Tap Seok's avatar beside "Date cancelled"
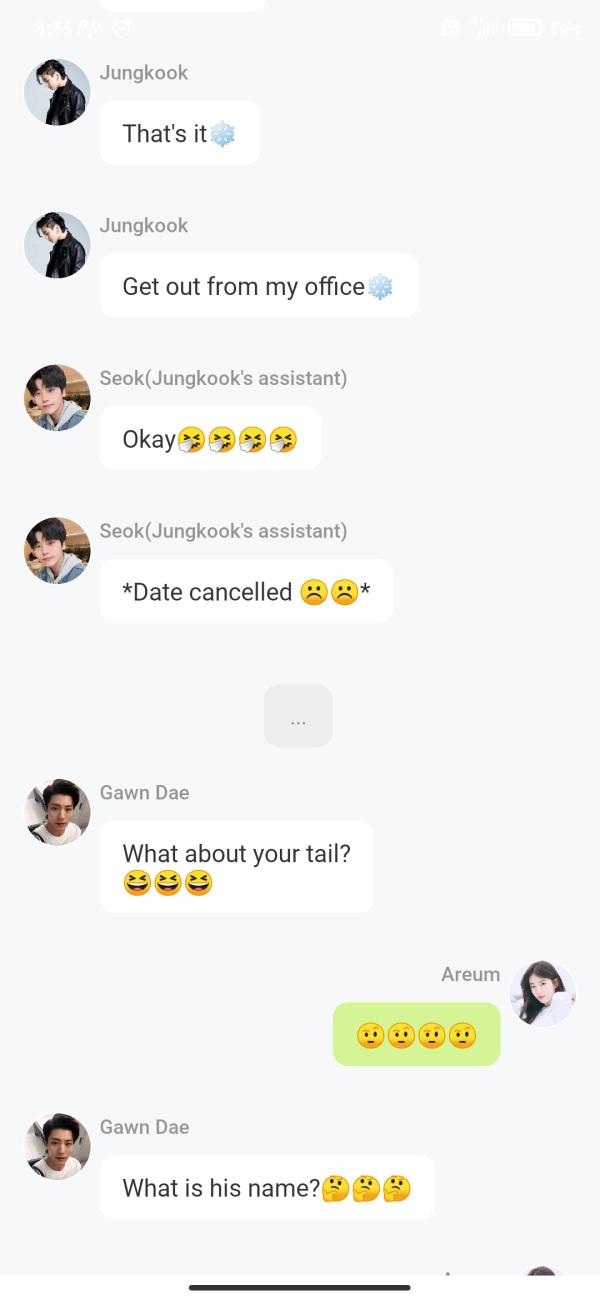 57,551
